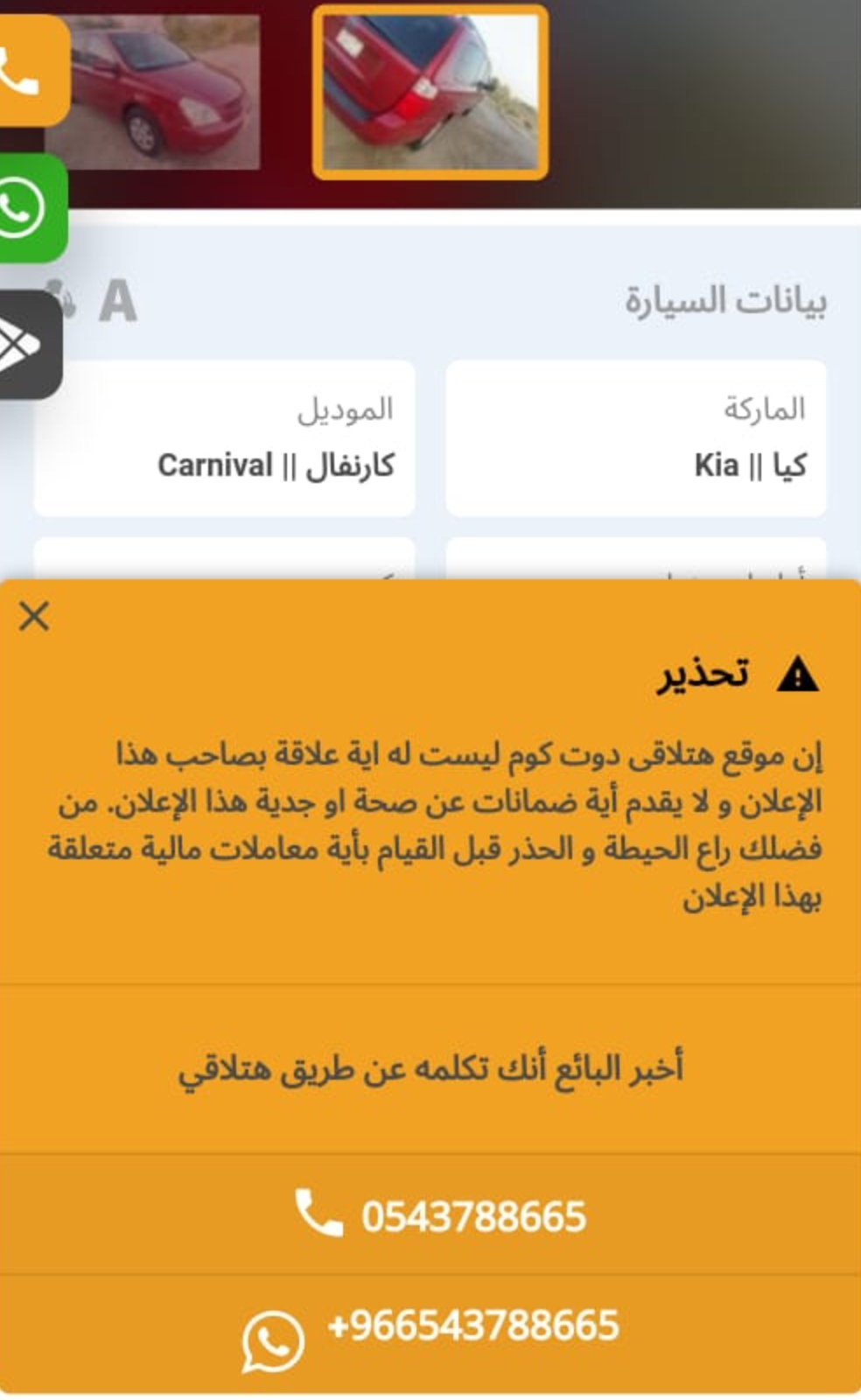The image size is (861, 1400).
Task: Call the seller at 0543788665
Action: [430, 1215]
